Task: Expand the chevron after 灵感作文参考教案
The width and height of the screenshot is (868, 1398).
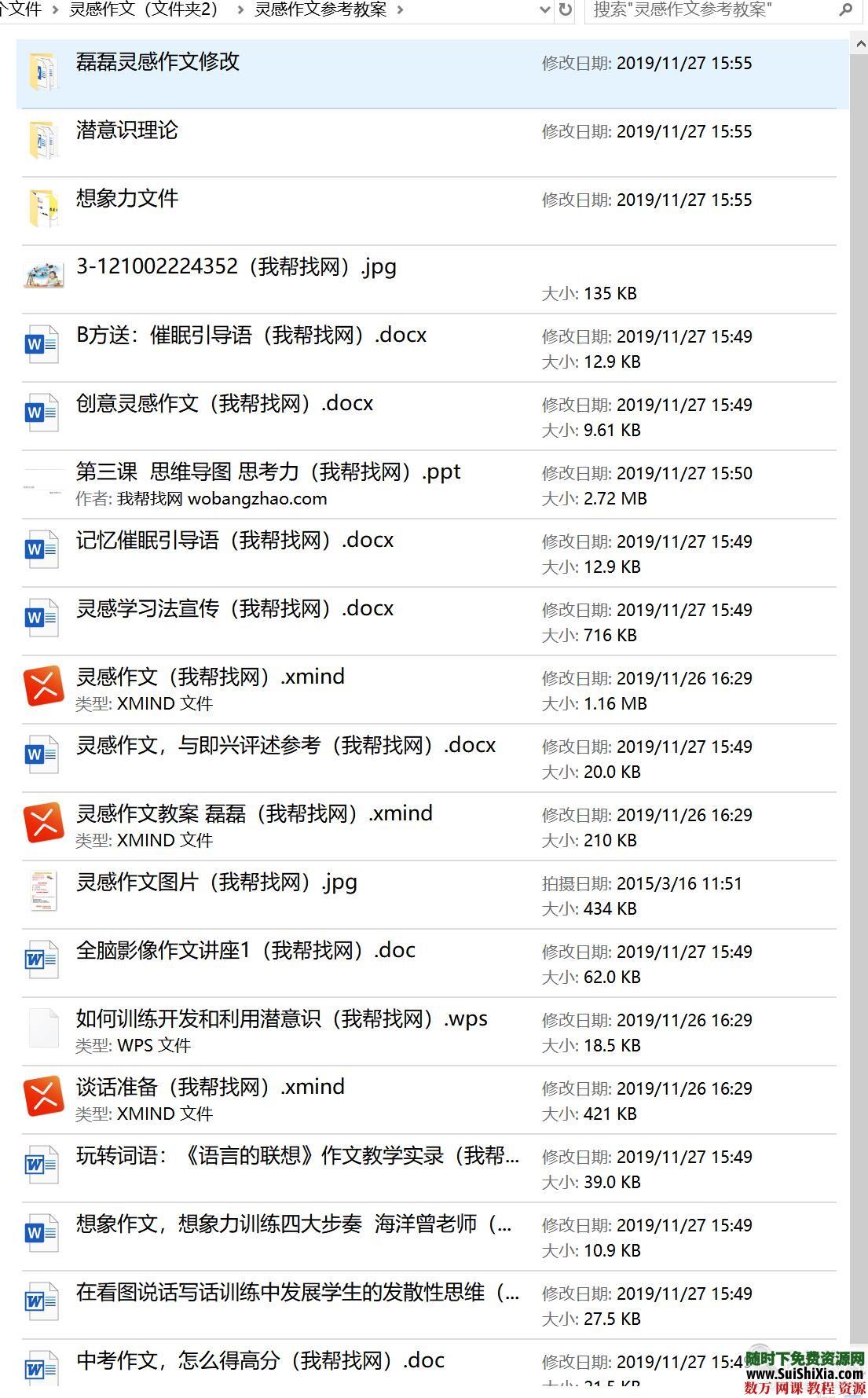Action: [400, 11]
